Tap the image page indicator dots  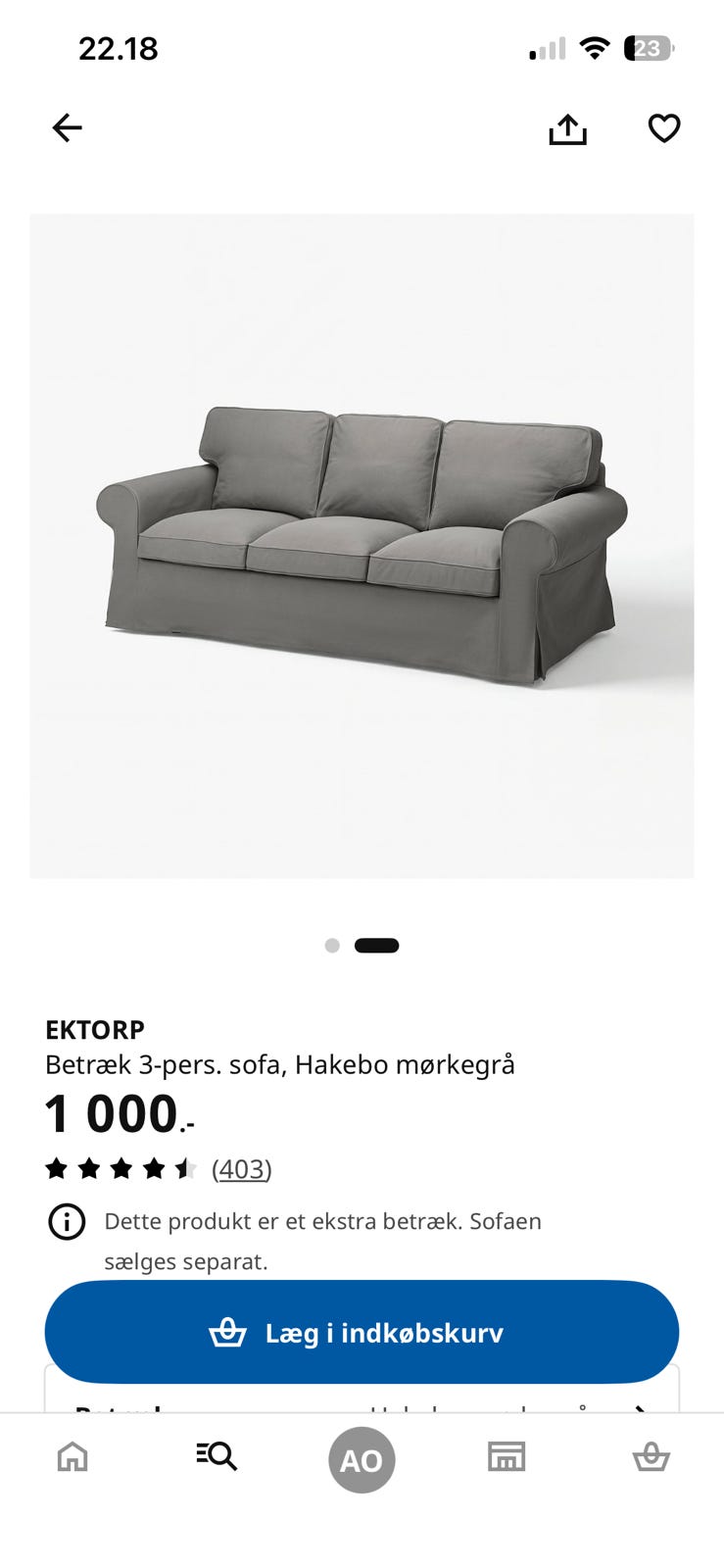click(362, 946)
